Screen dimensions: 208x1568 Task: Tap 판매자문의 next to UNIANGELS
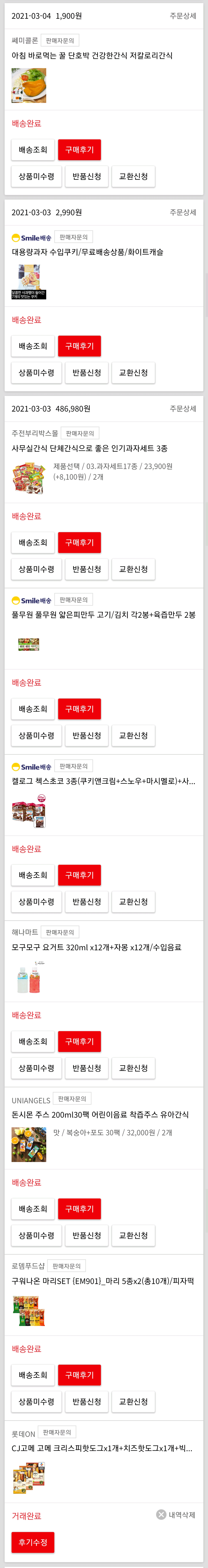[x=72, y=1099]
